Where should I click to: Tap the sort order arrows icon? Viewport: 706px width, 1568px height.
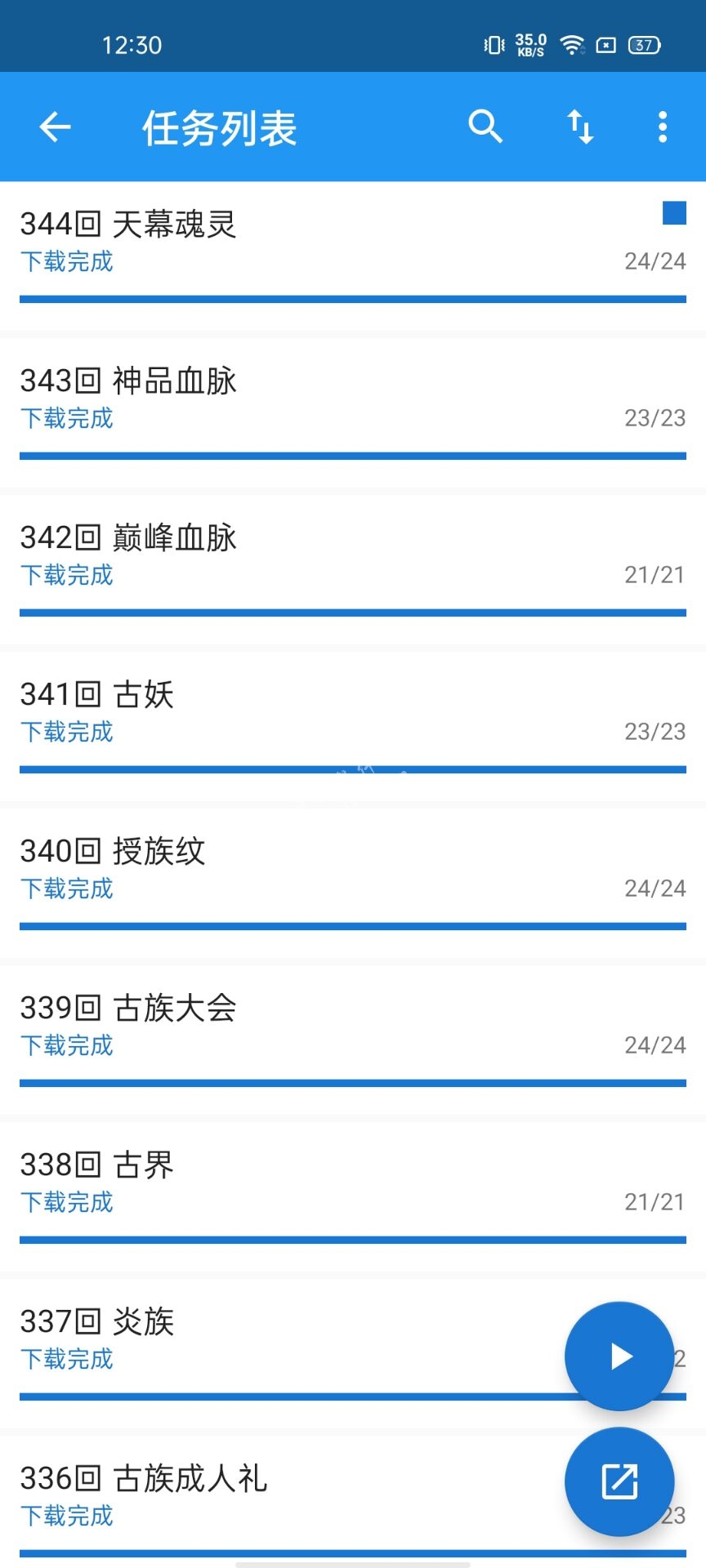[x=580, y=127]
